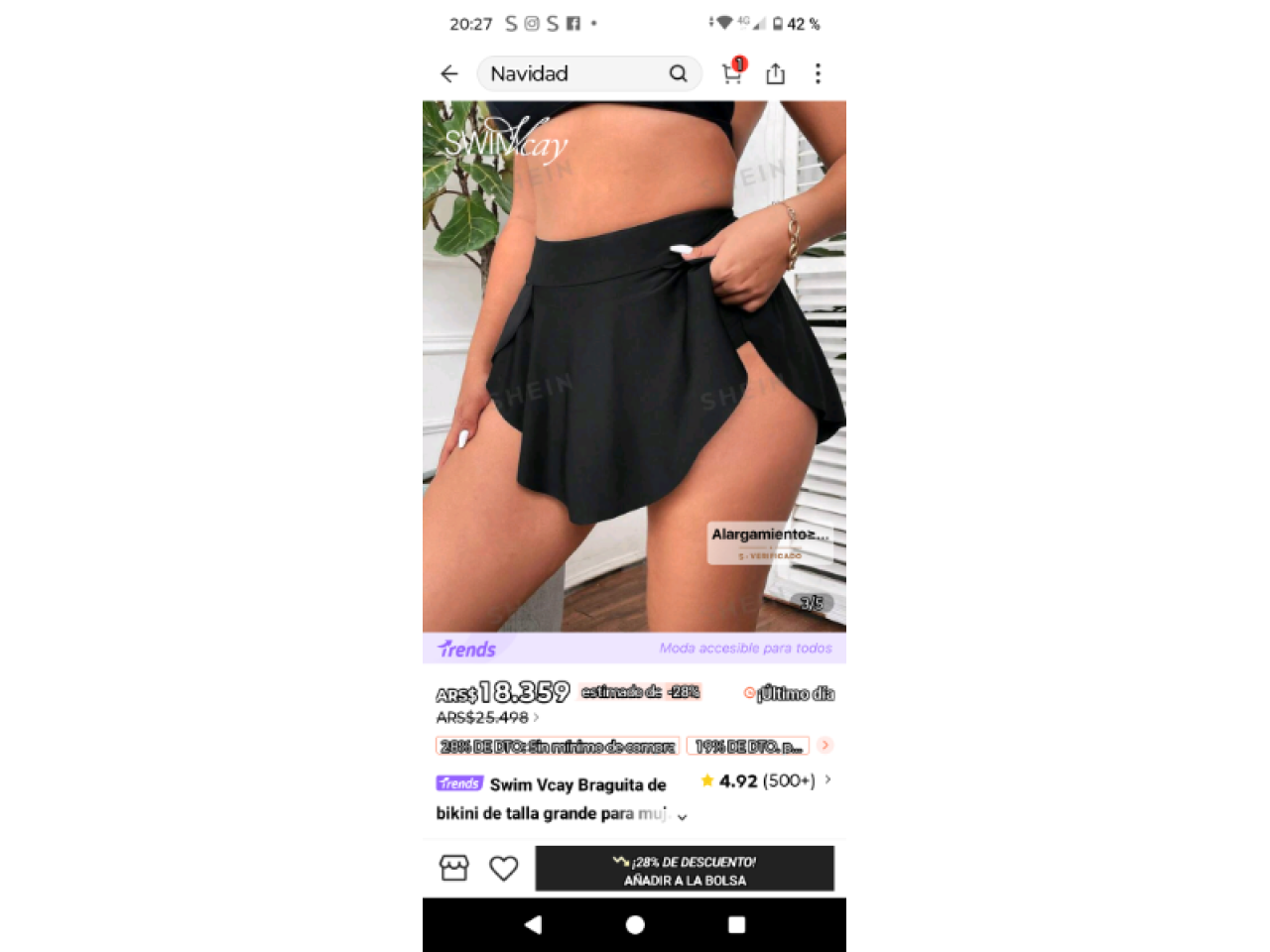Share this product
Screen dimensions: 1270x952
pyautogui.click(x=776, y=73)
